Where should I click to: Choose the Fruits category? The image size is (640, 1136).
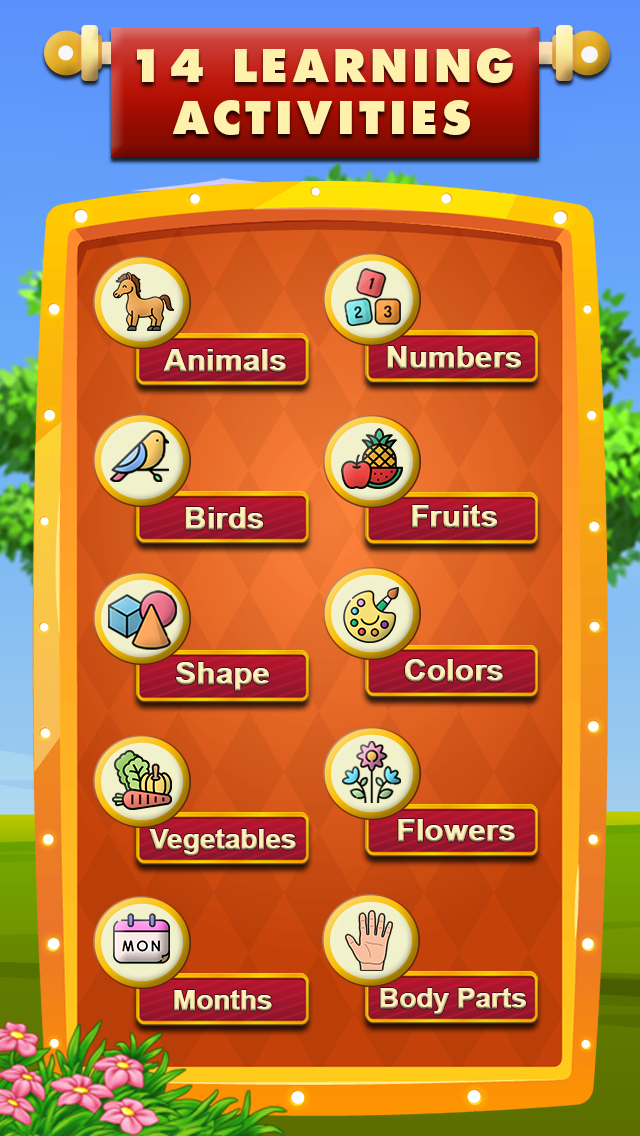452,516
